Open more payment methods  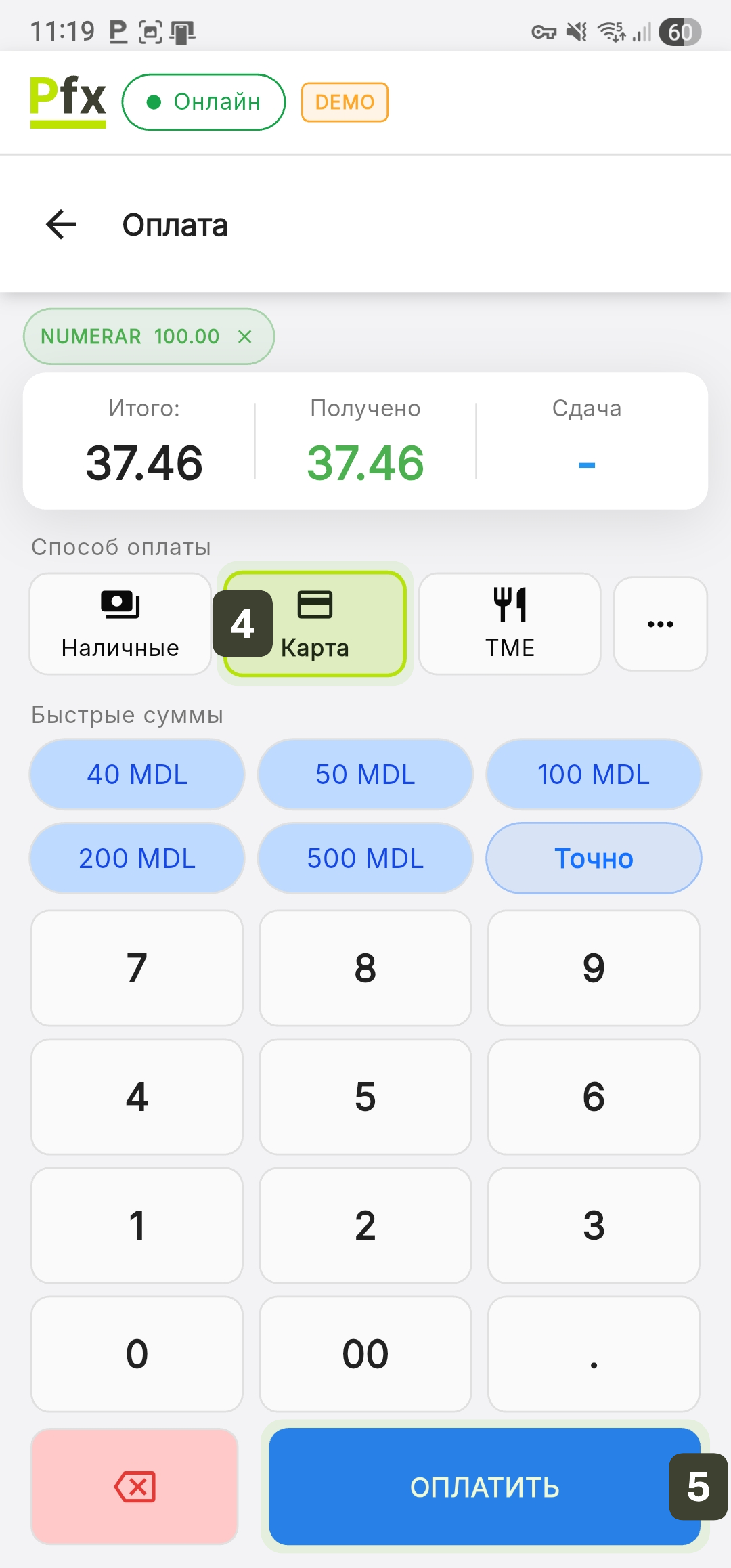coord(660,624)
